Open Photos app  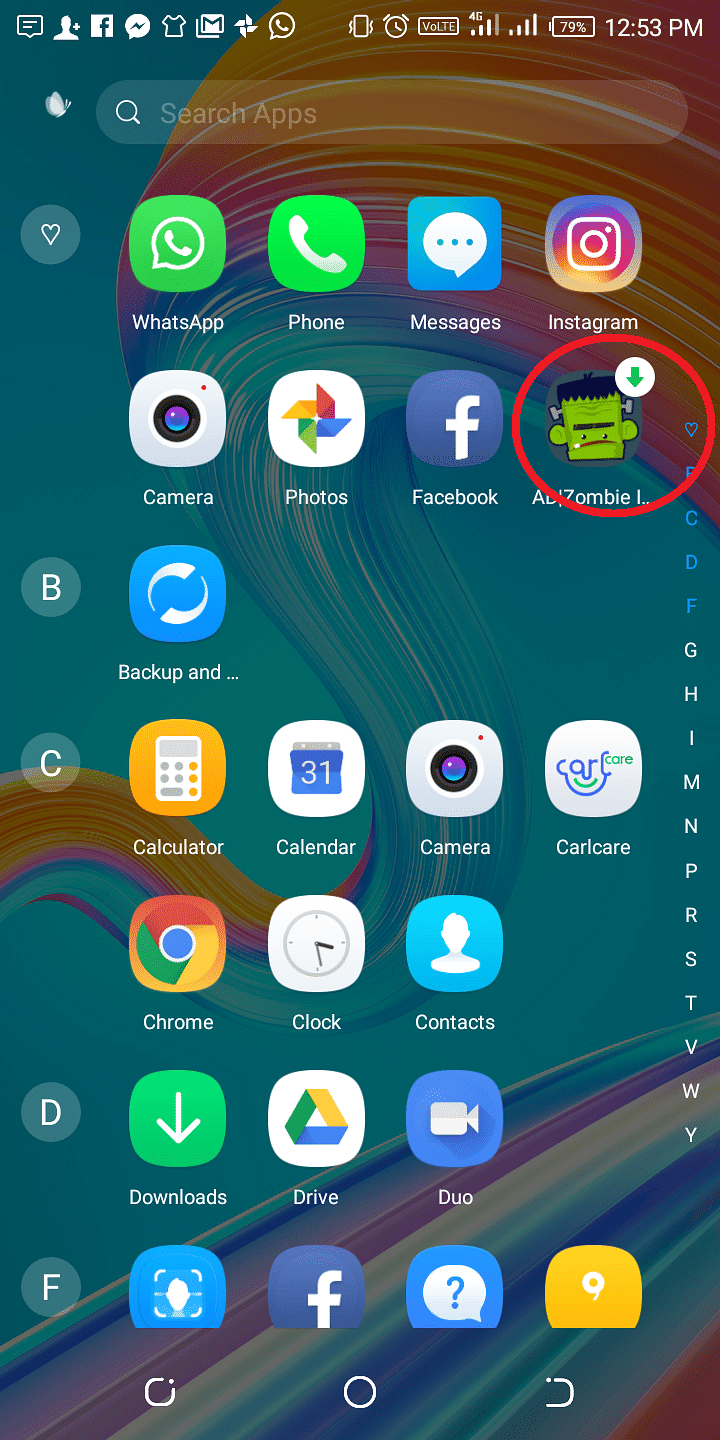coord(316,420)
